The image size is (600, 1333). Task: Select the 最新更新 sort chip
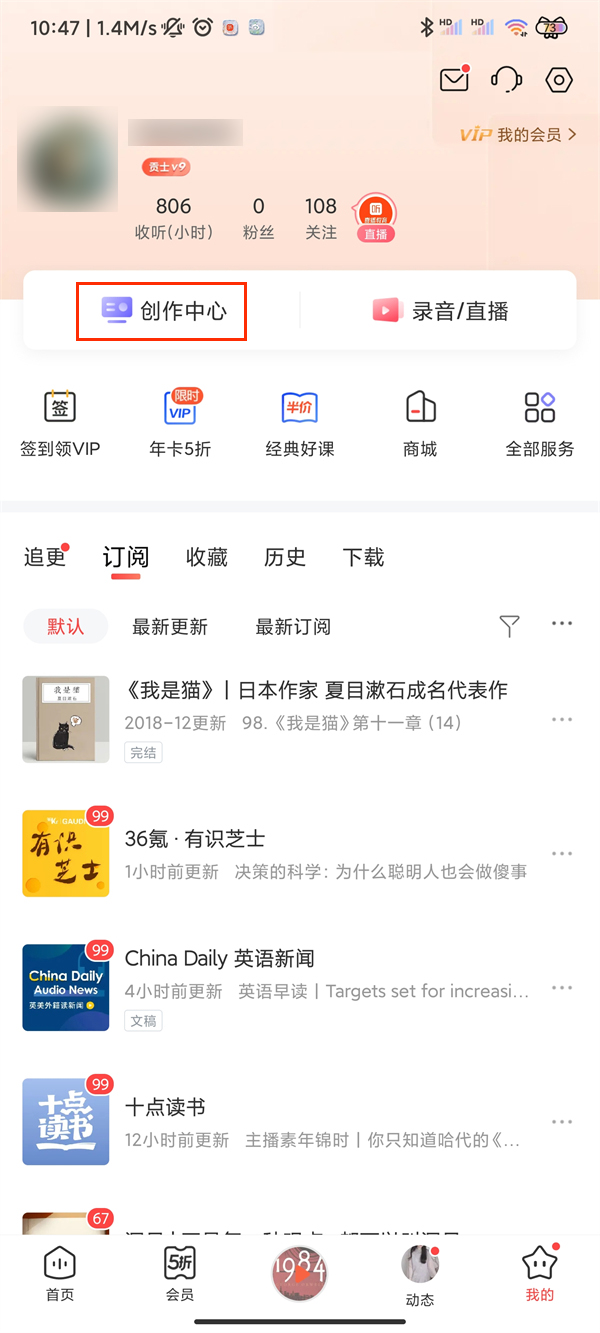(170, 627)
